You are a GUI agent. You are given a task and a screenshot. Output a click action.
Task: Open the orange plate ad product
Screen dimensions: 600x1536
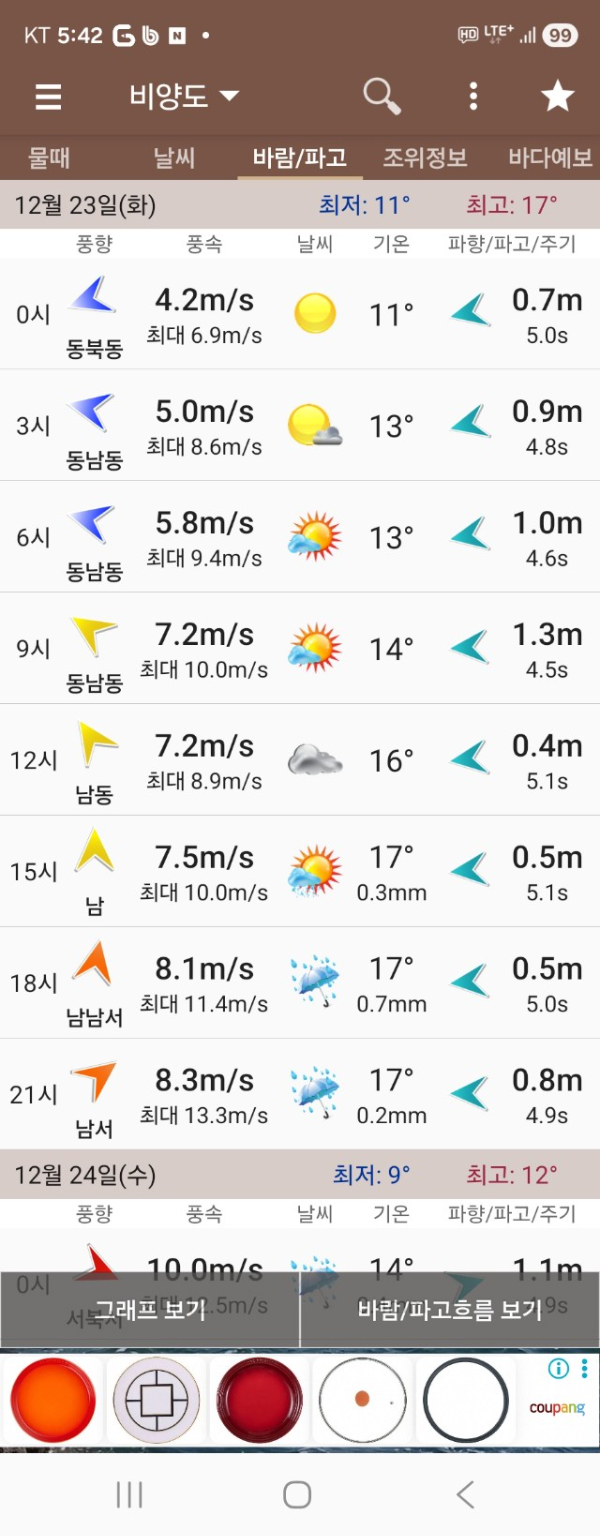[53, 1400]
